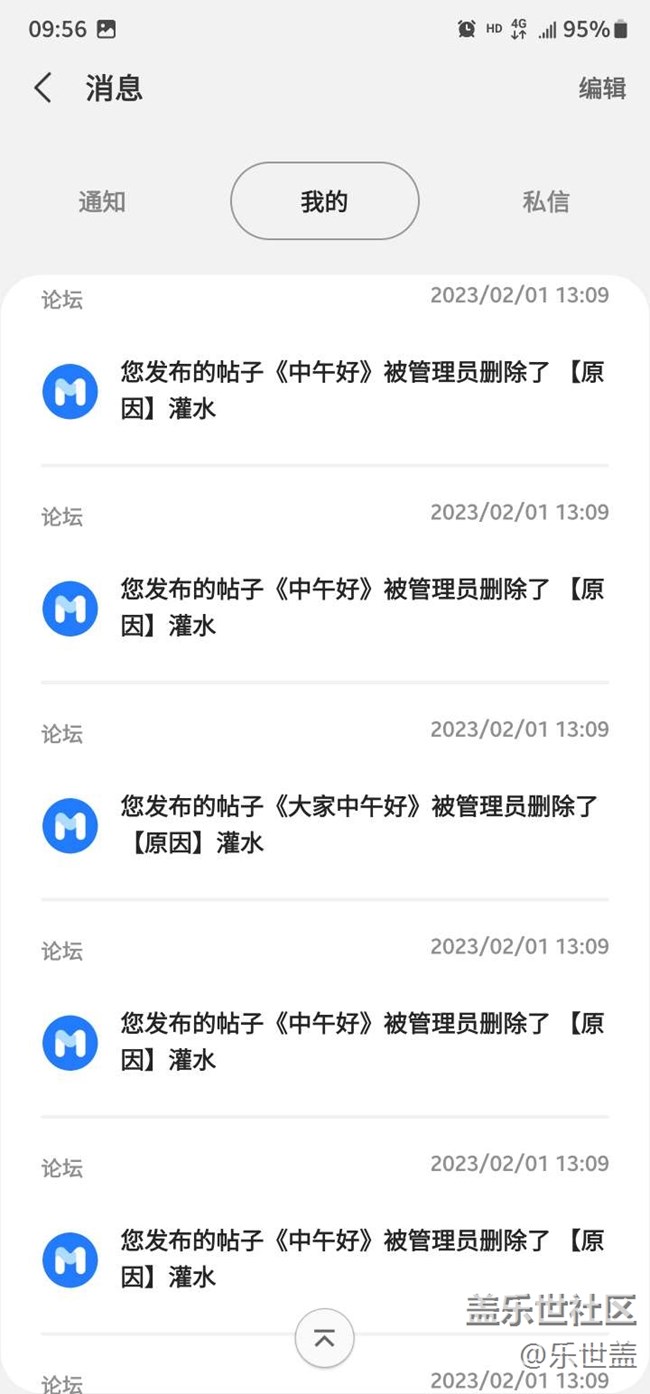Switch to the 通知 tab

tap(102, 201)
